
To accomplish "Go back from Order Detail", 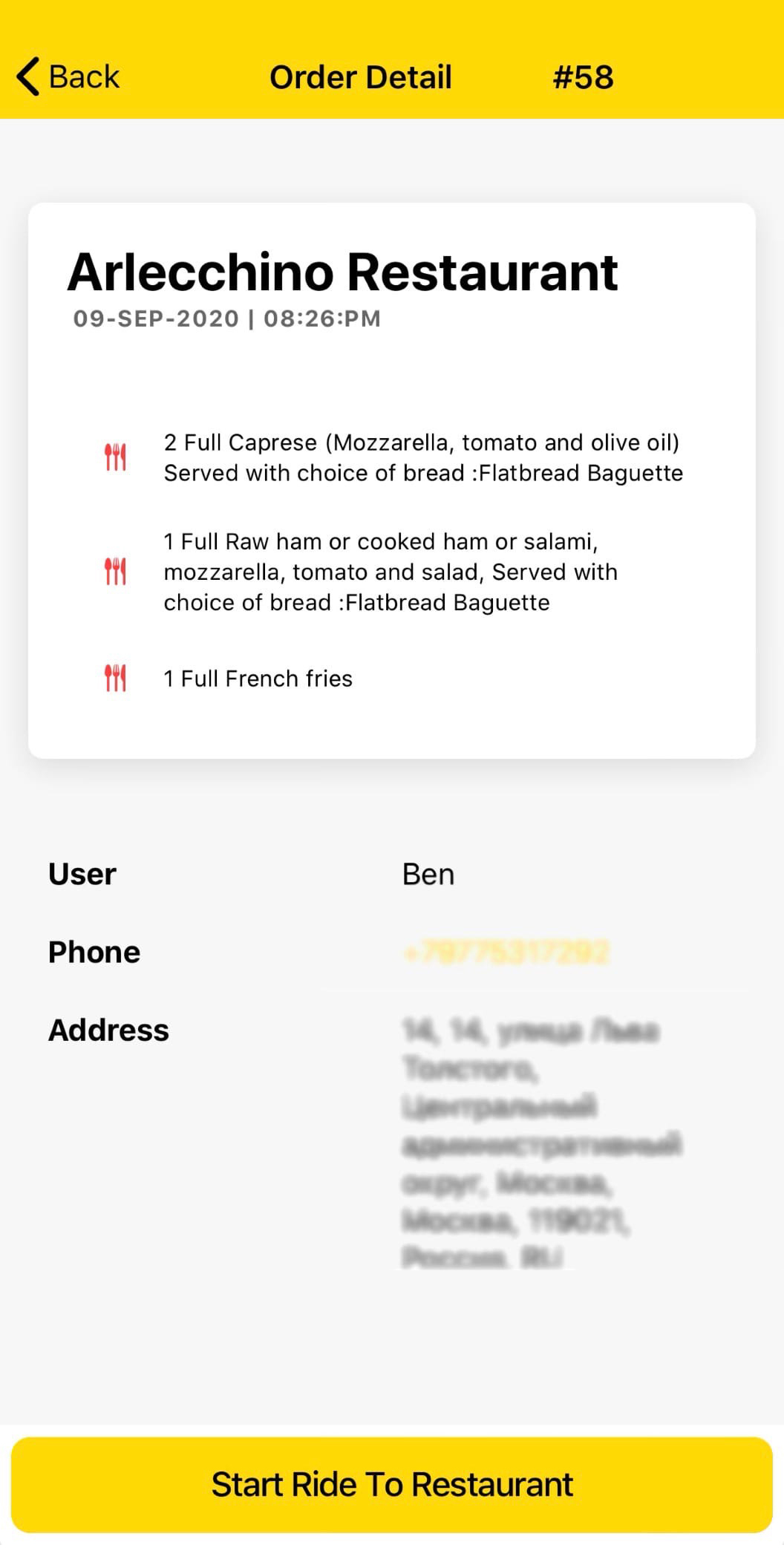I will (x=68, y=77).
